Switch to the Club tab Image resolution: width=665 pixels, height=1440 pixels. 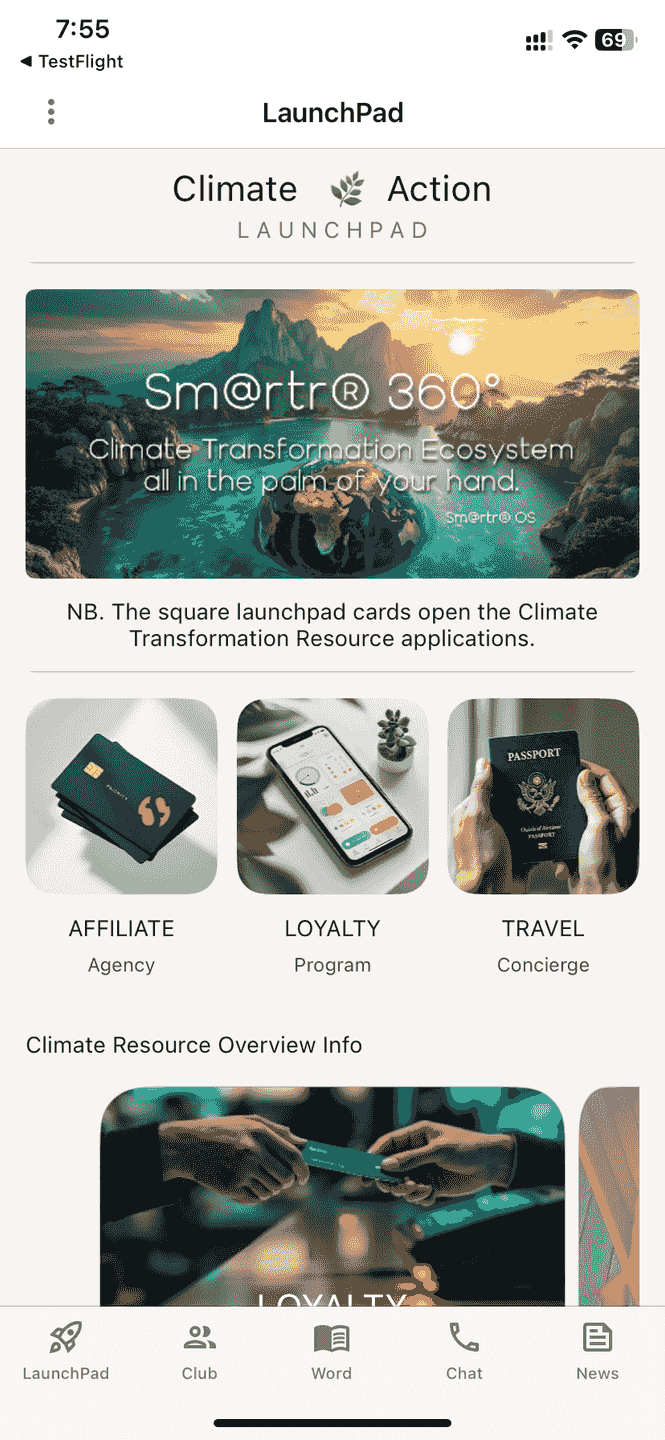[199, 1352]
